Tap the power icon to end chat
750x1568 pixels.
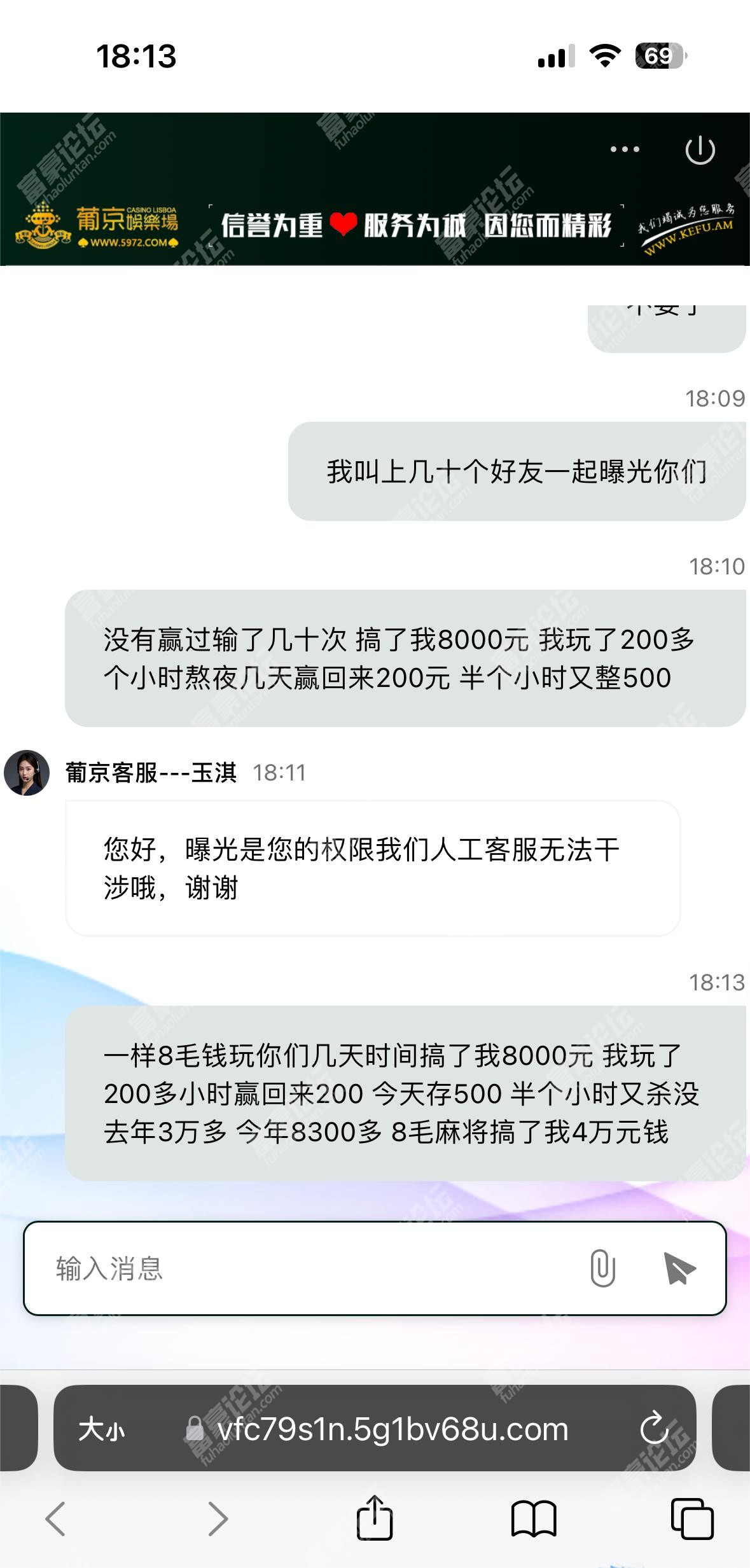[700, 151]
